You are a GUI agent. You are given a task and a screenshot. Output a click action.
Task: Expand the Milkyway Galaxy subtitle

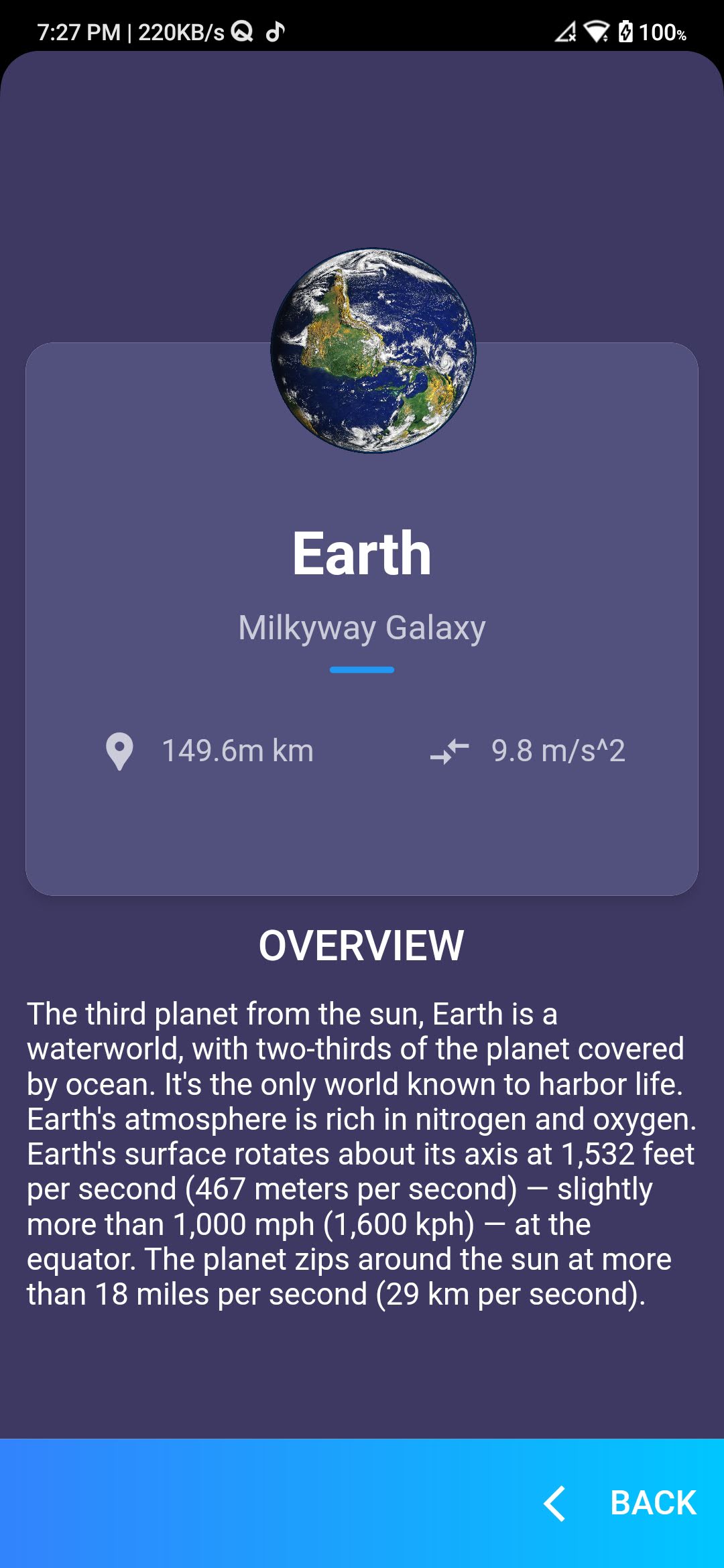(362, 629)
